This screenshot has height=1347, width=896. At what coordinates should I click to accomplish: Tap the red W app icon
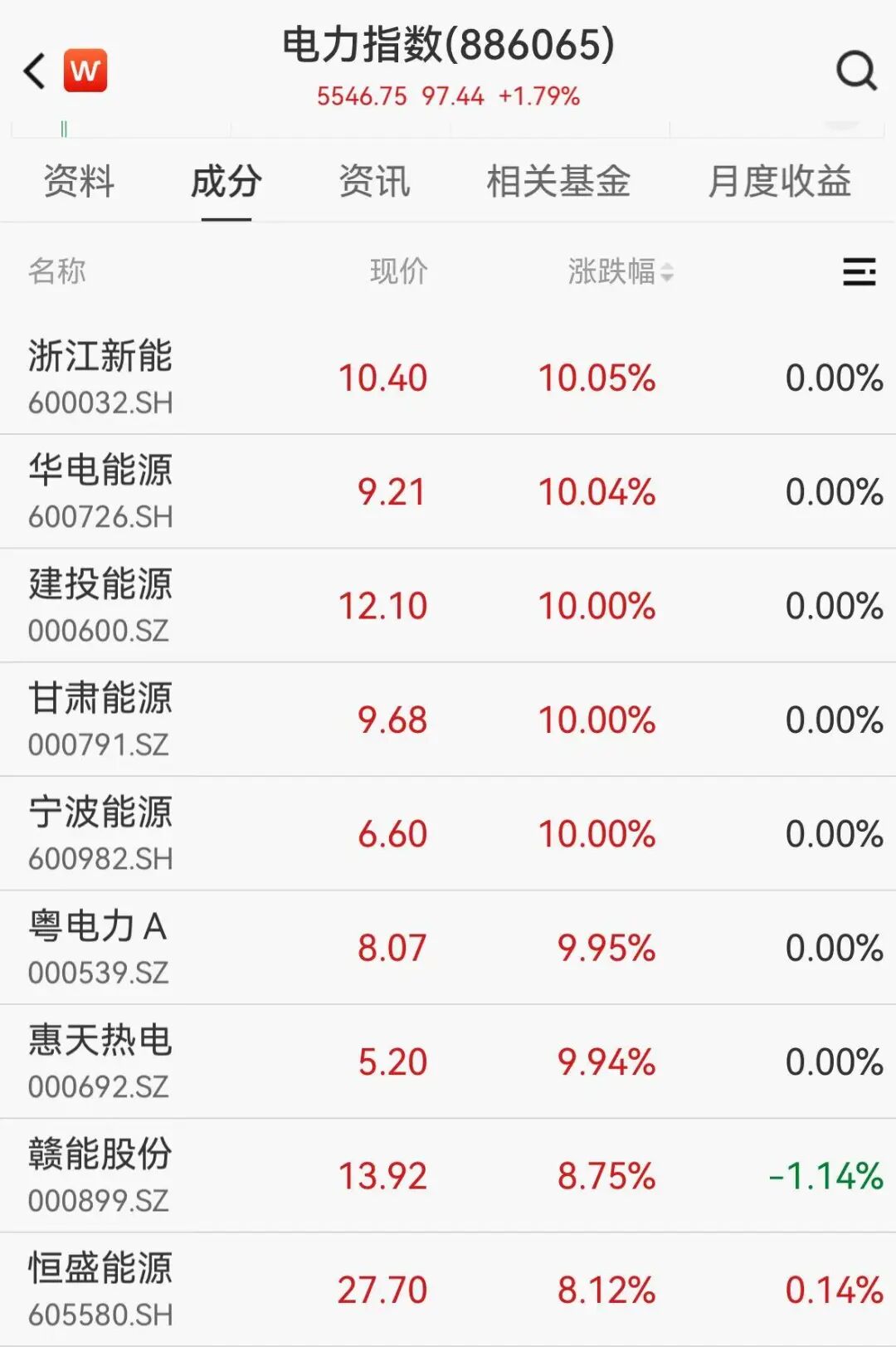pyautogui.click(x=85, y=71)
